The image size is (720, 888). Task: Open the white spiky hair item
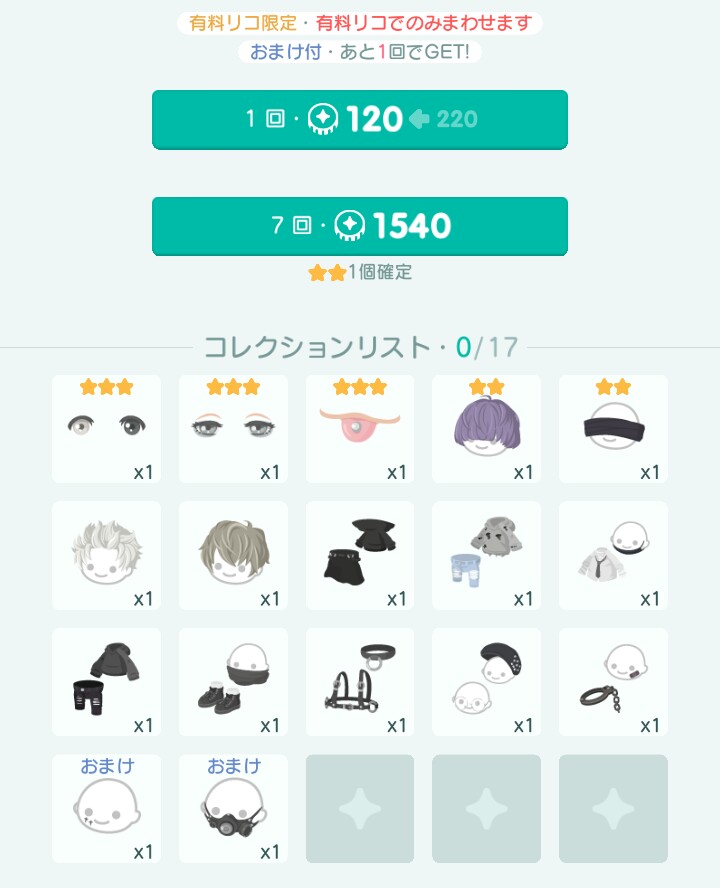coord(106,555)
